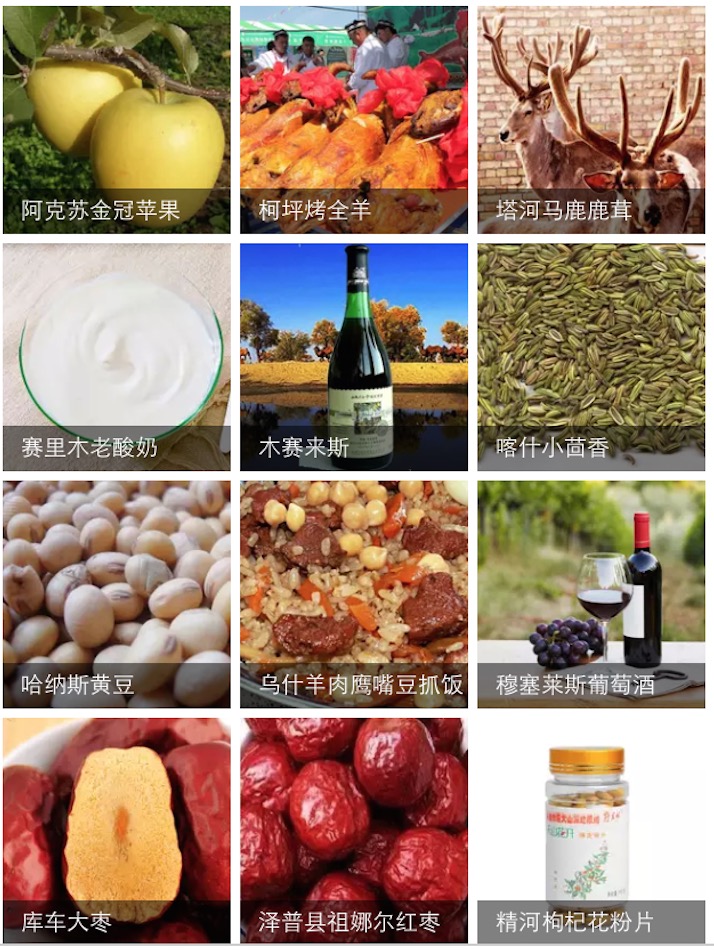Open the 乌什羊肉鹰嘴豆抓饭 tile
The width and height of the screenshot is (714, 950).
coord(353,594)
